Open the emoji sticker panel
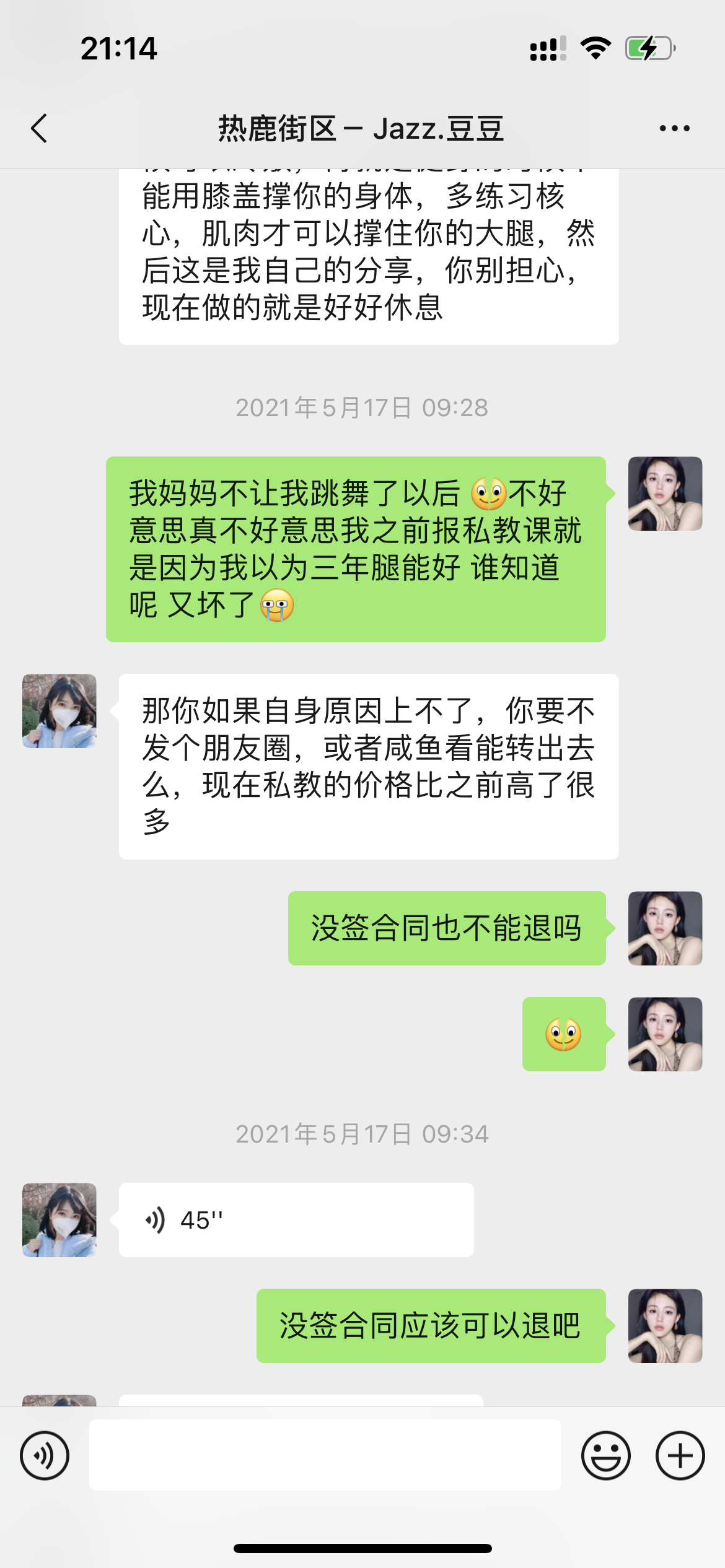 [x=605, y=1455]
